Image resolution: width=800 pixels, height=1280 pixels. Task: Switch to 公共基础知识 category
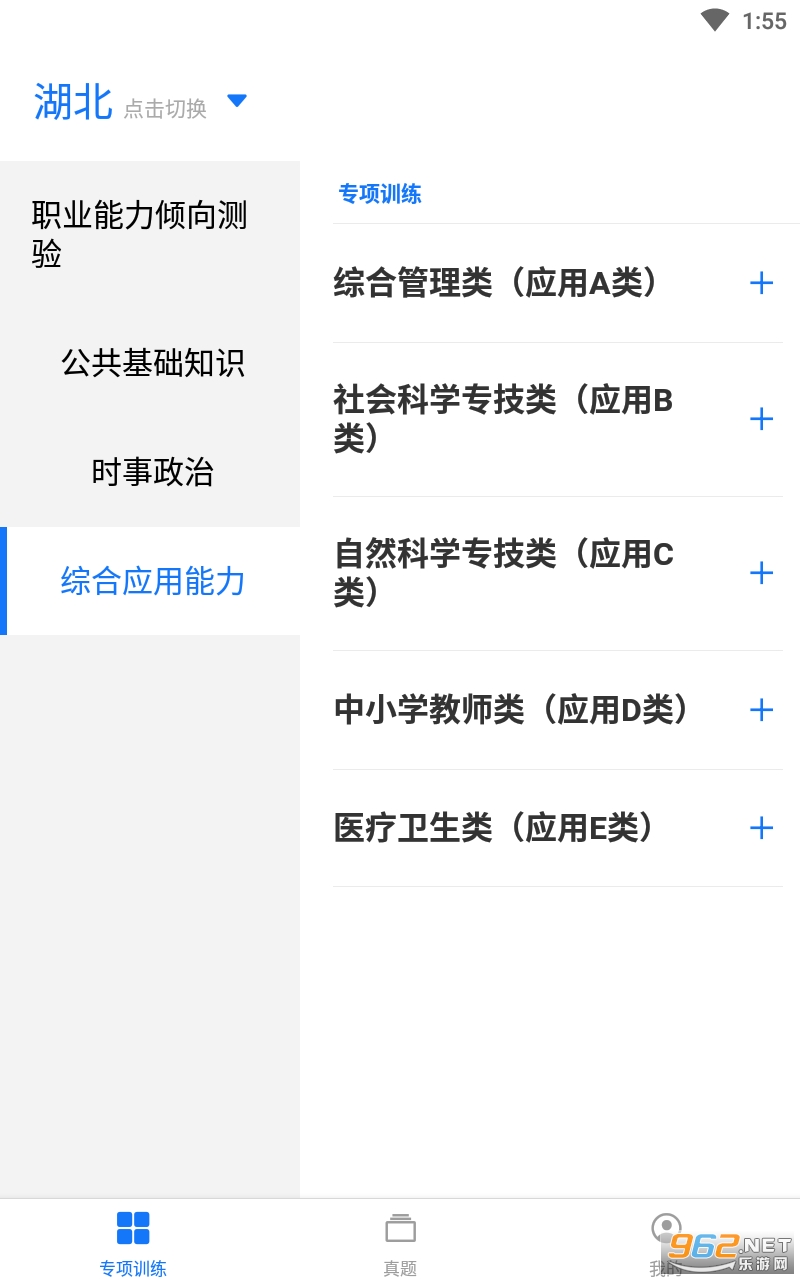click(153, 363)
